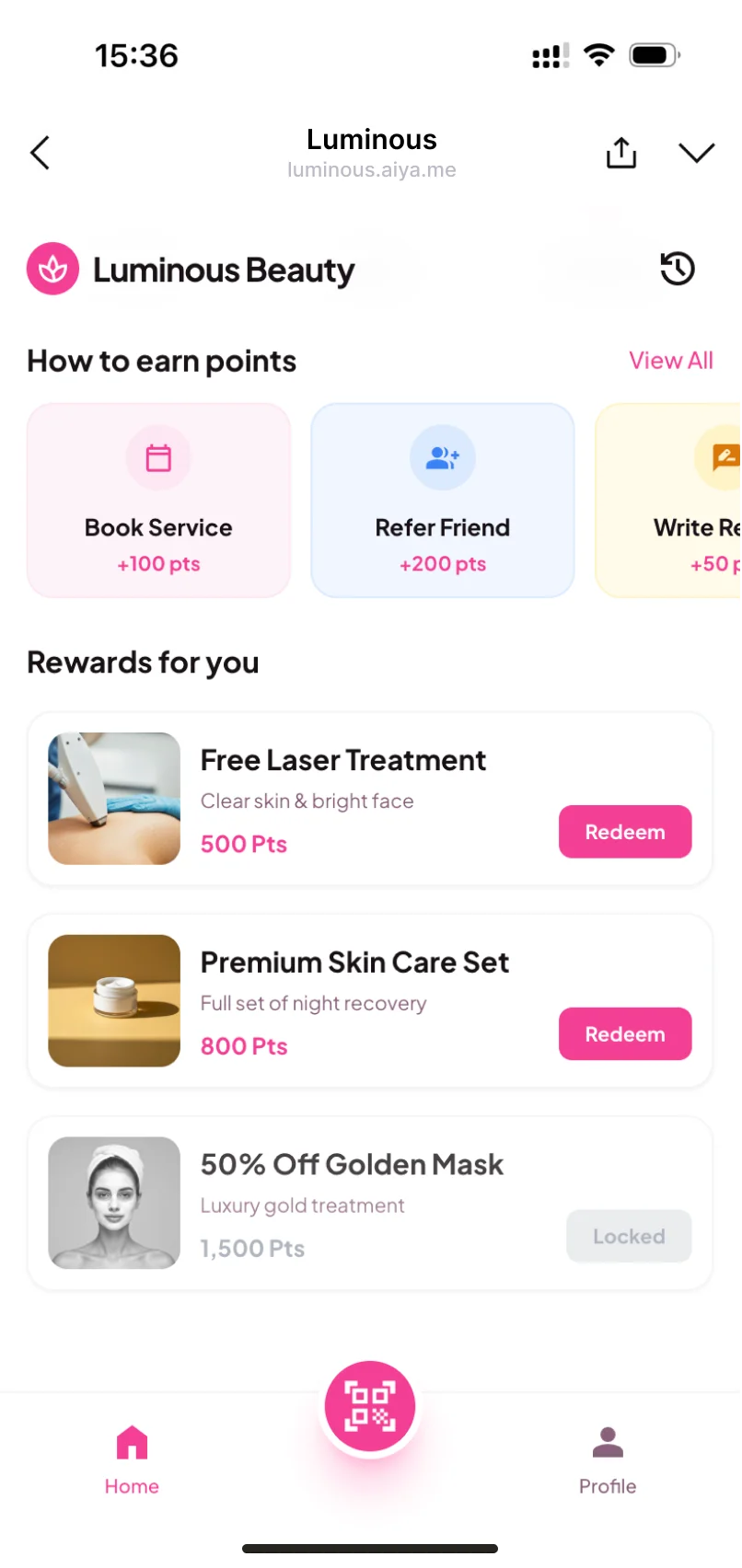The image size is (742, 1568).
Task: Redeem the Premium Skin Care Set
Action: (624, 1034)
